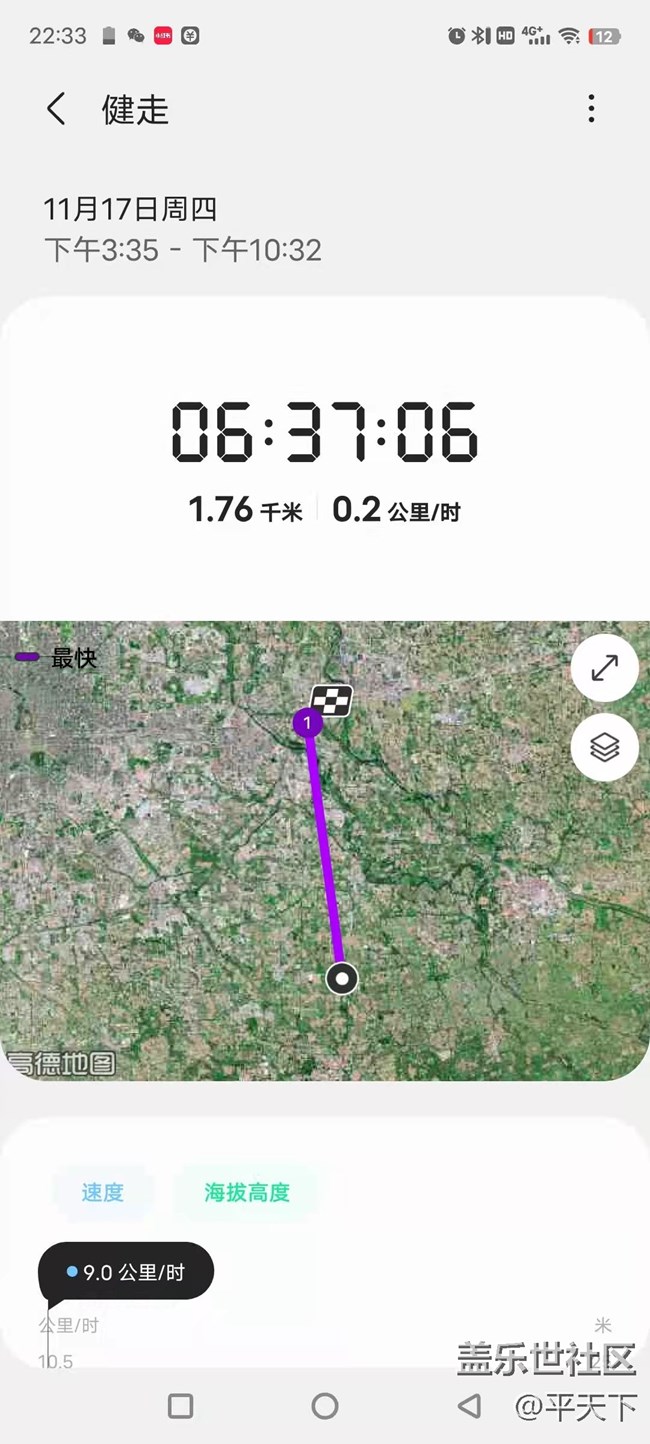
Task: Select the 速度 chart chip
Action: (x=102, y=1192)
